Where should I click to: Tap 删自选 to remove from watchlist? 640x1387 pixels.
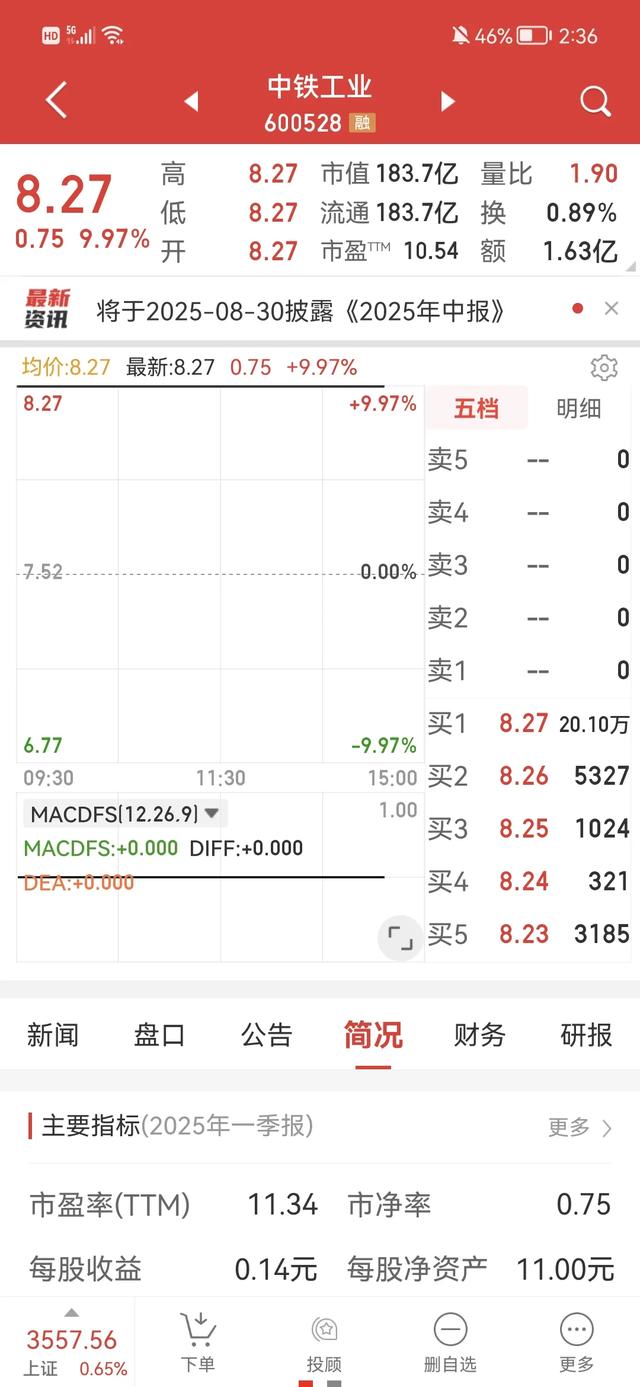pos(450,1342)
